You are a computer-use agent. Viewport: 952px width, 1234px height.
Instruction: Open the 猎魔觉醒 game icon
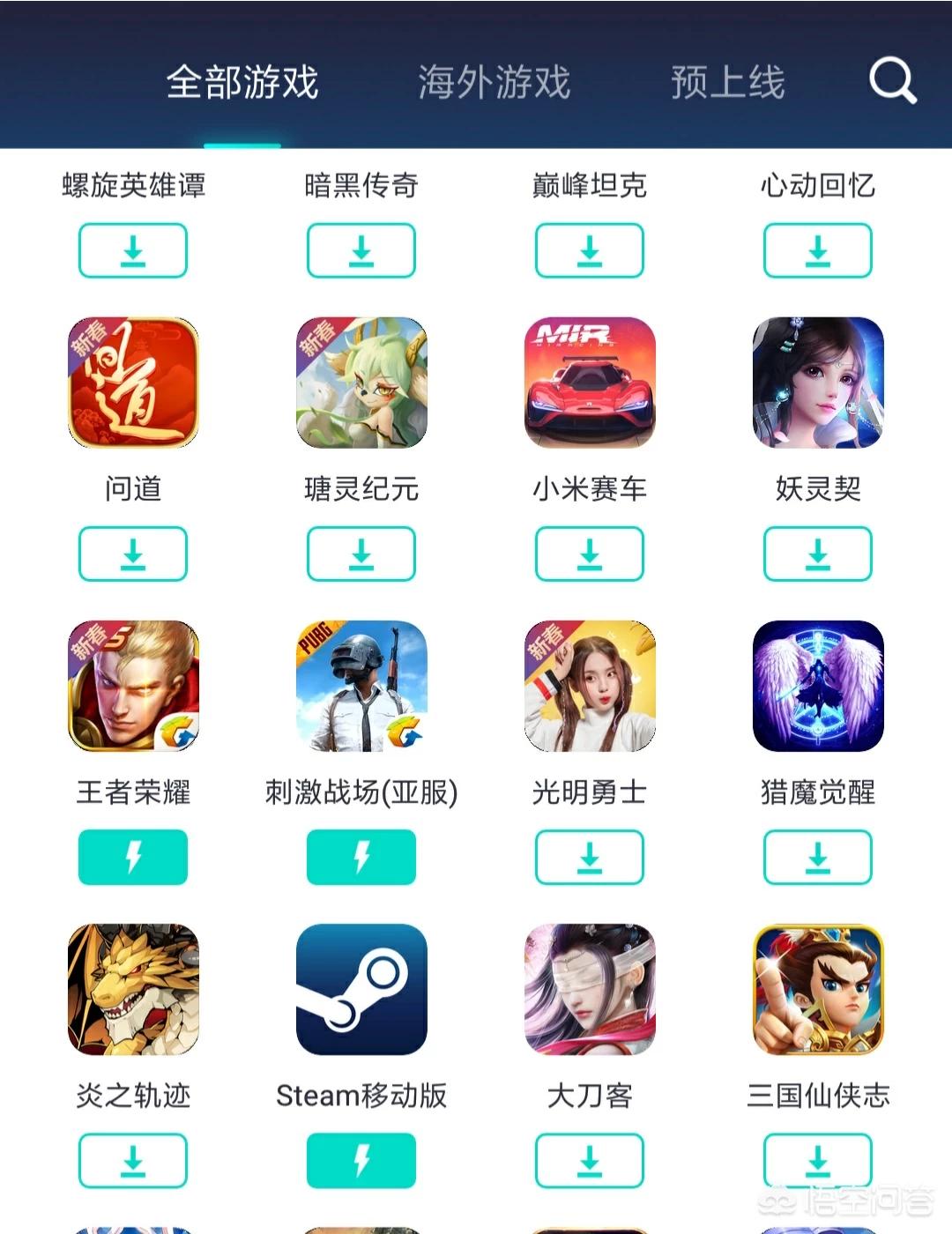818,687
